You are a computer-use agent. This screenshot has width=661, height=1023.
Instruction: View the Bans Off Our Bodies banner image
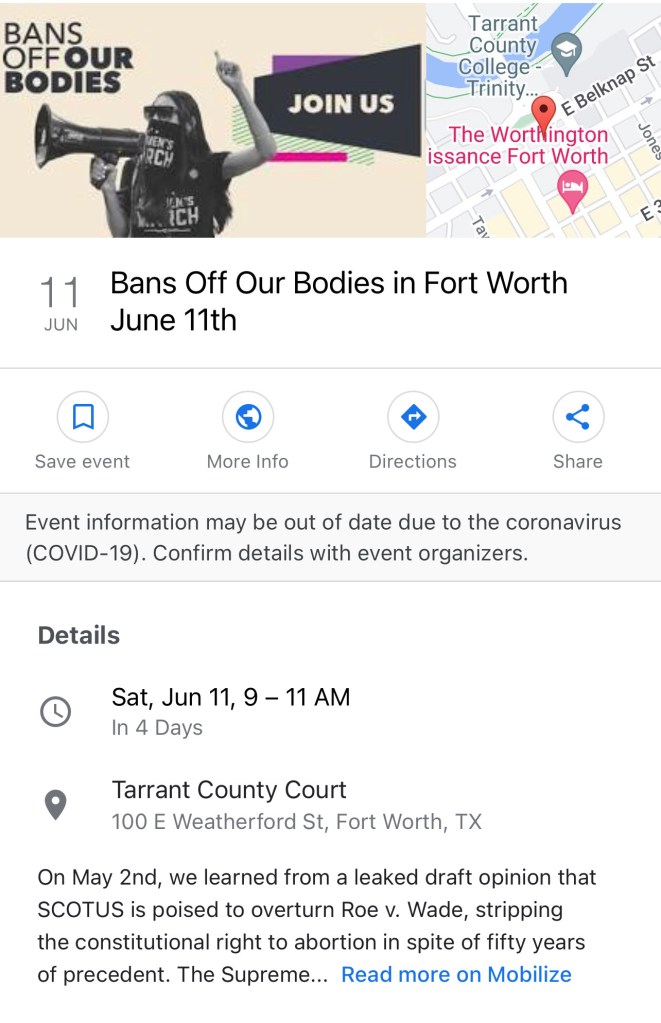click(212, 120)
